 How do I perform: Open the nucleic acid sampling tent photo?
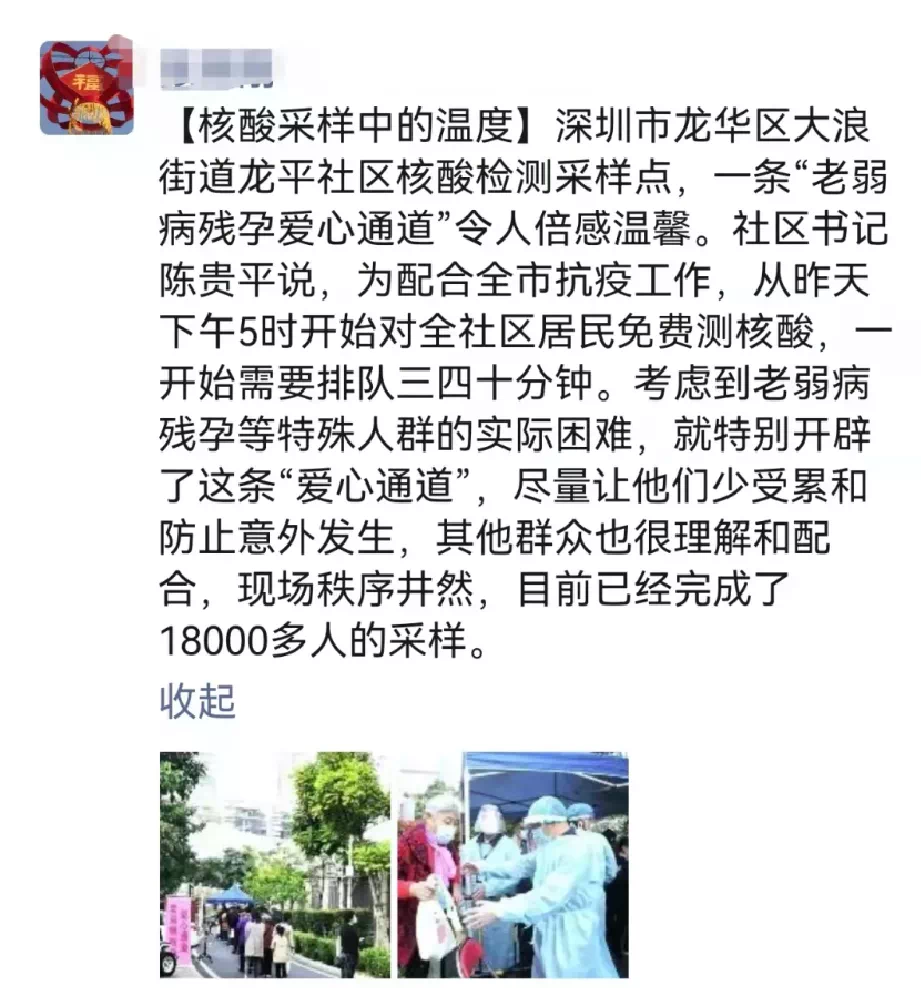point(513,865)
